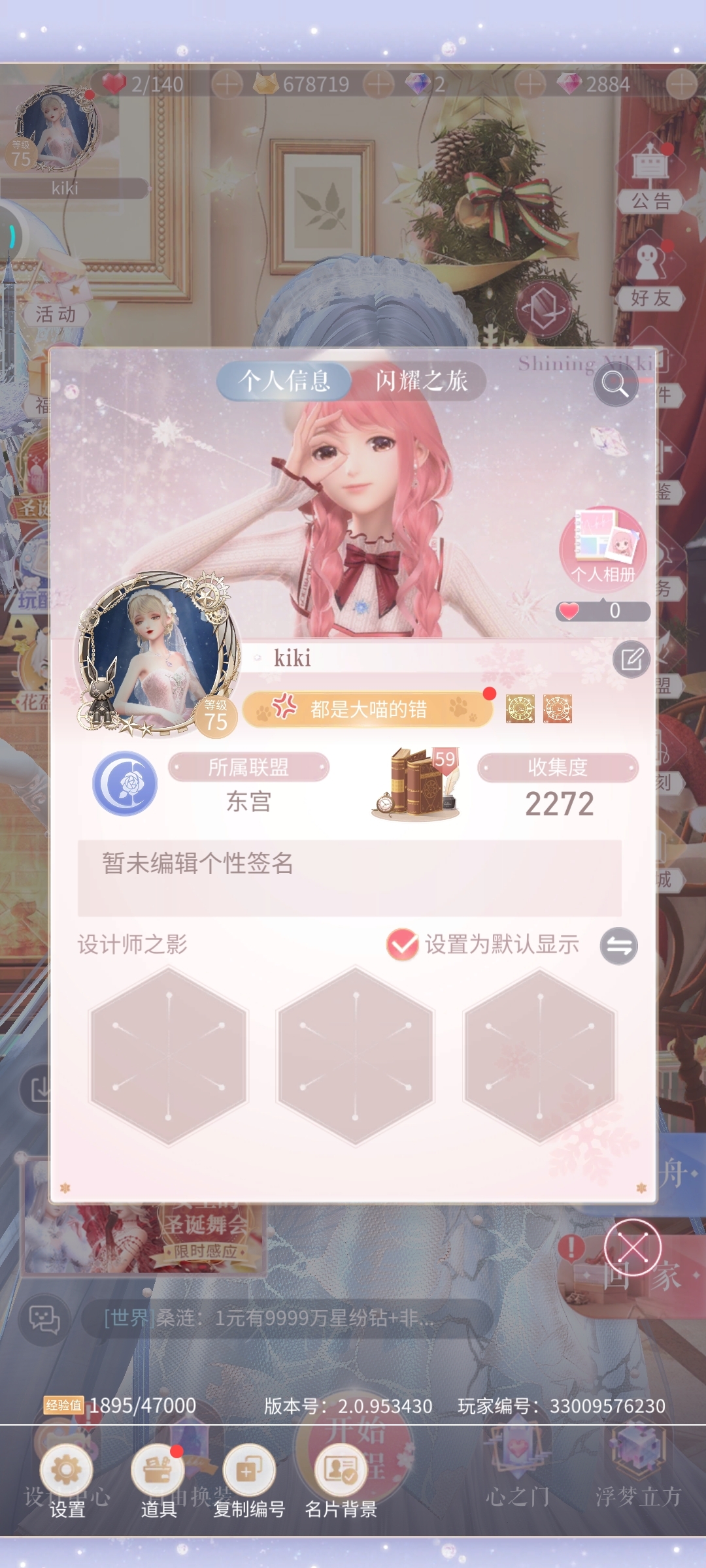Switch to the 闪耀之旅 tab

pos(422,381)
